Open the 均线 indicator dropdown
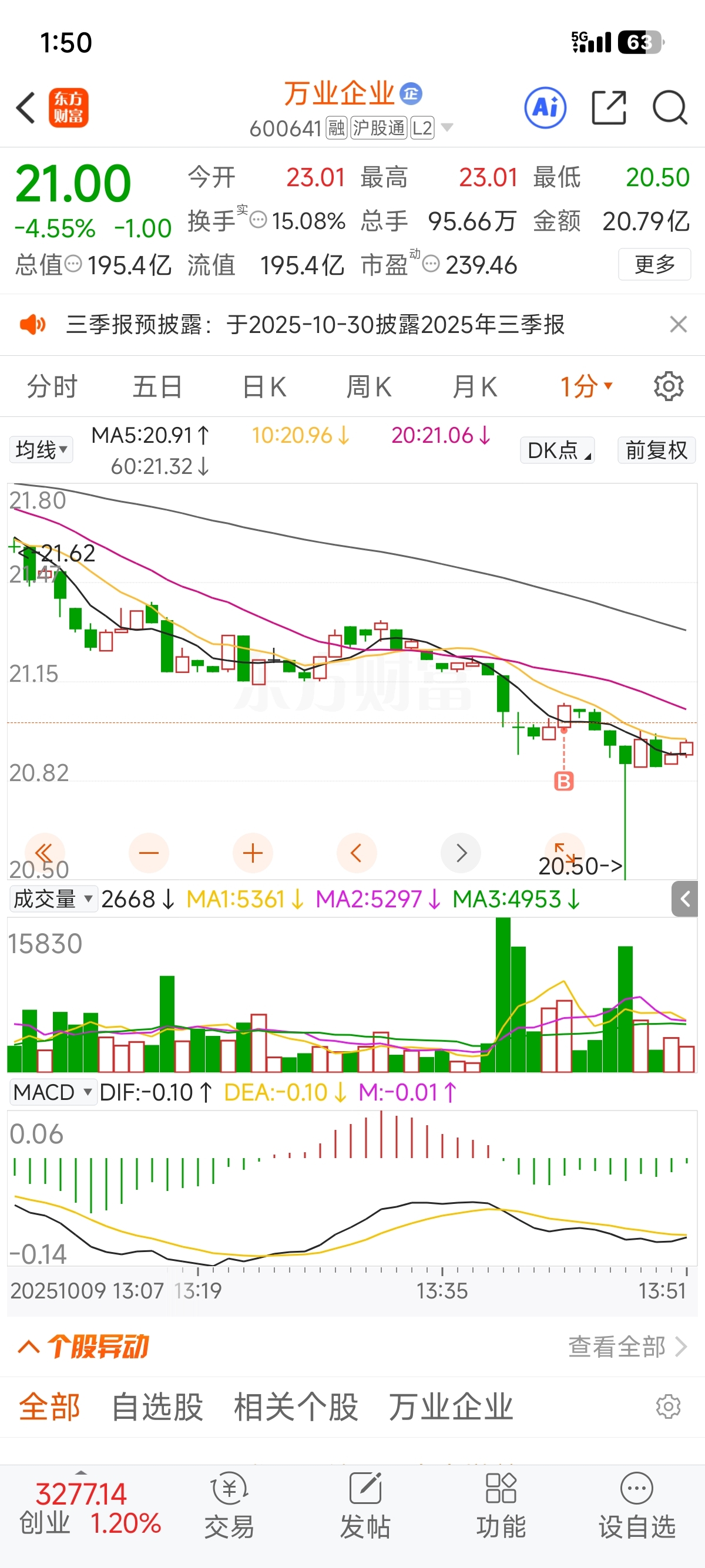This screenshot has height=1568, width=705. (x=41, y=450)
